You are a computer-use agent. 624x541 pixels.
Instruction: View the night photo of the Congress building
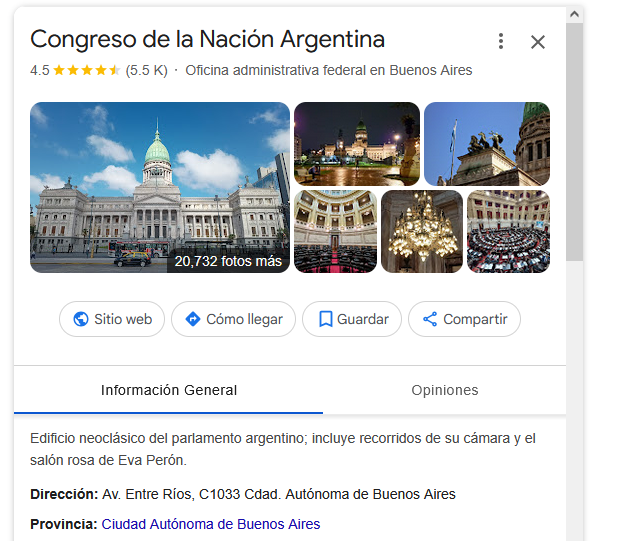[x=356, y=144]
